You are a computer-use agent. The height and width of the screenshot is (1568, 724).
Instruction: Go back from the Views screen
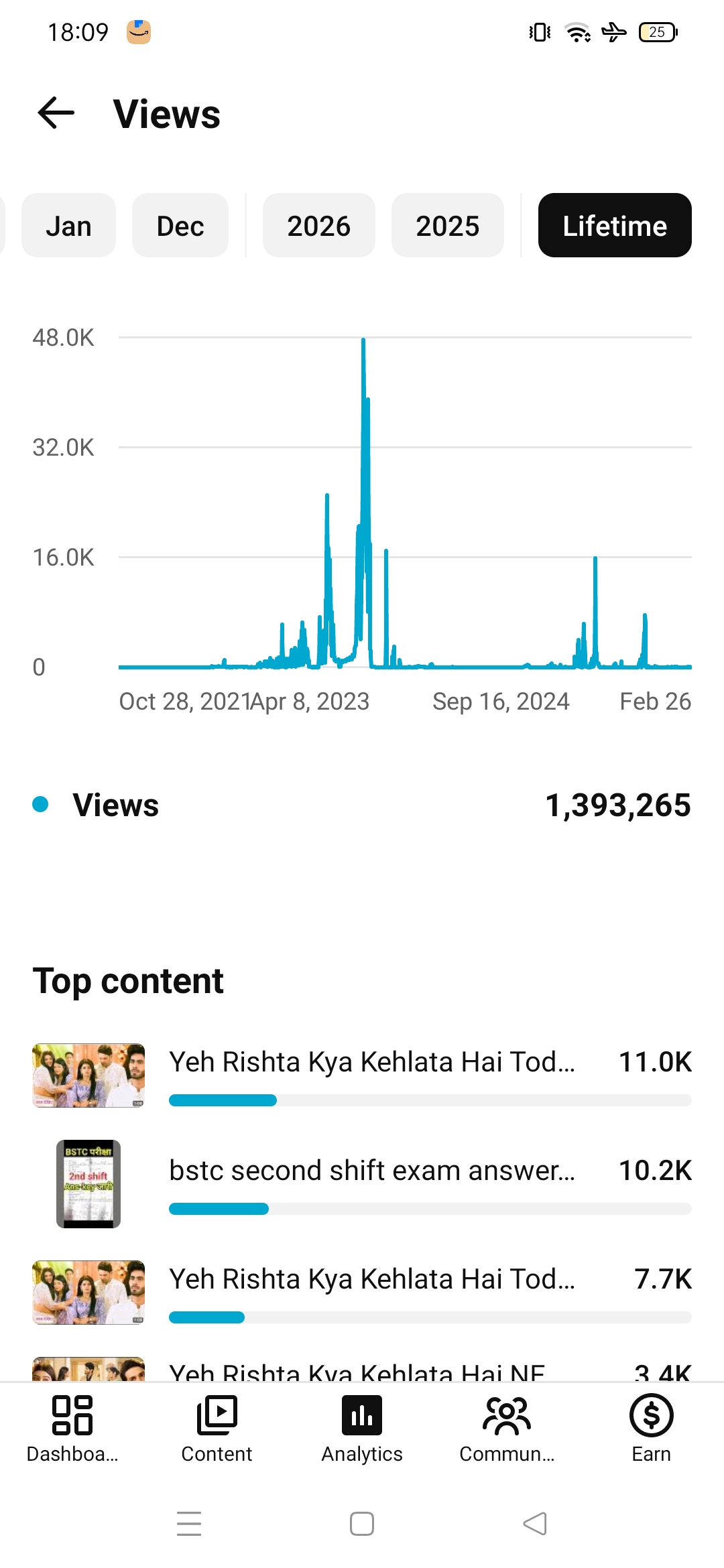[56, 113]
